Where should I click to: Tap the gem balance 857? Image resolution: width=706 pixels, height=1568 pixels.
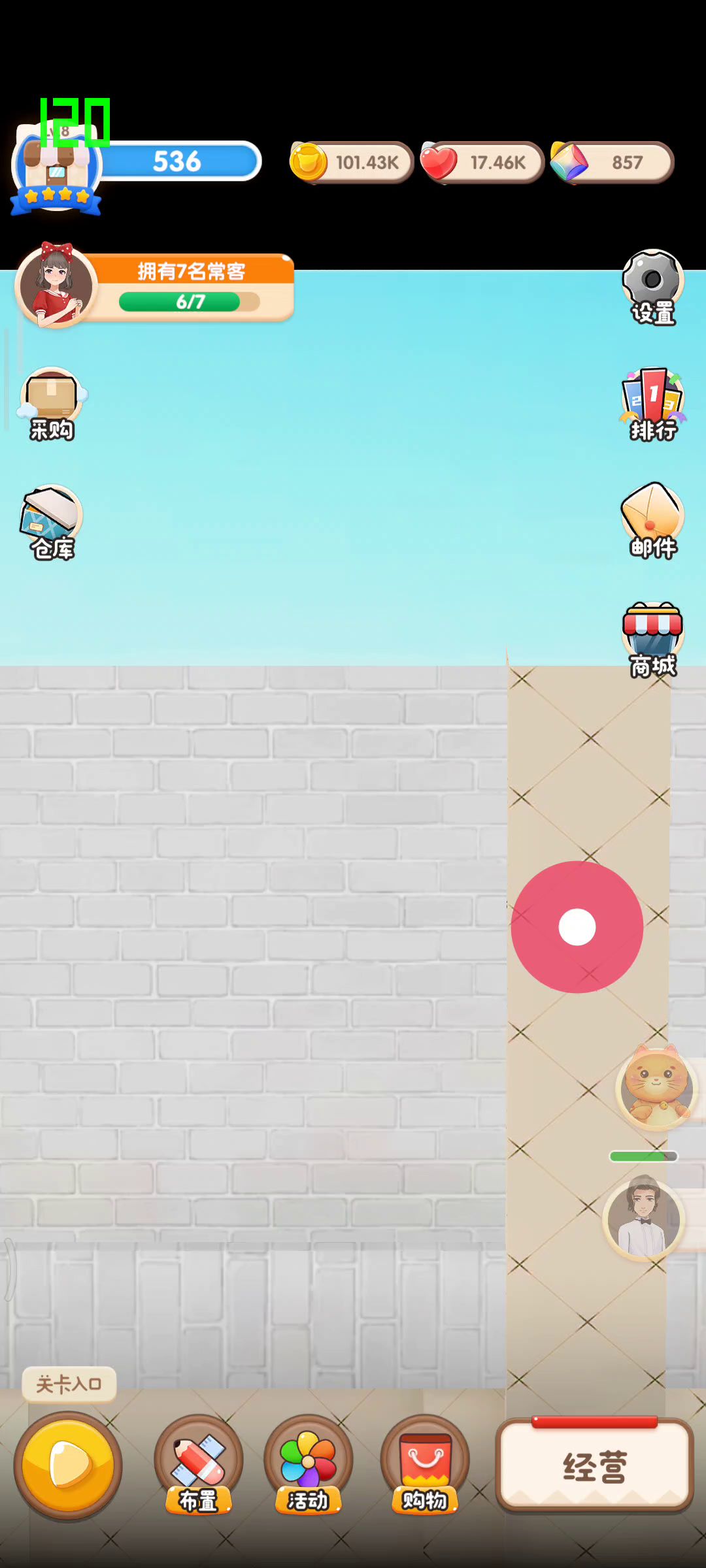(612, 162)
